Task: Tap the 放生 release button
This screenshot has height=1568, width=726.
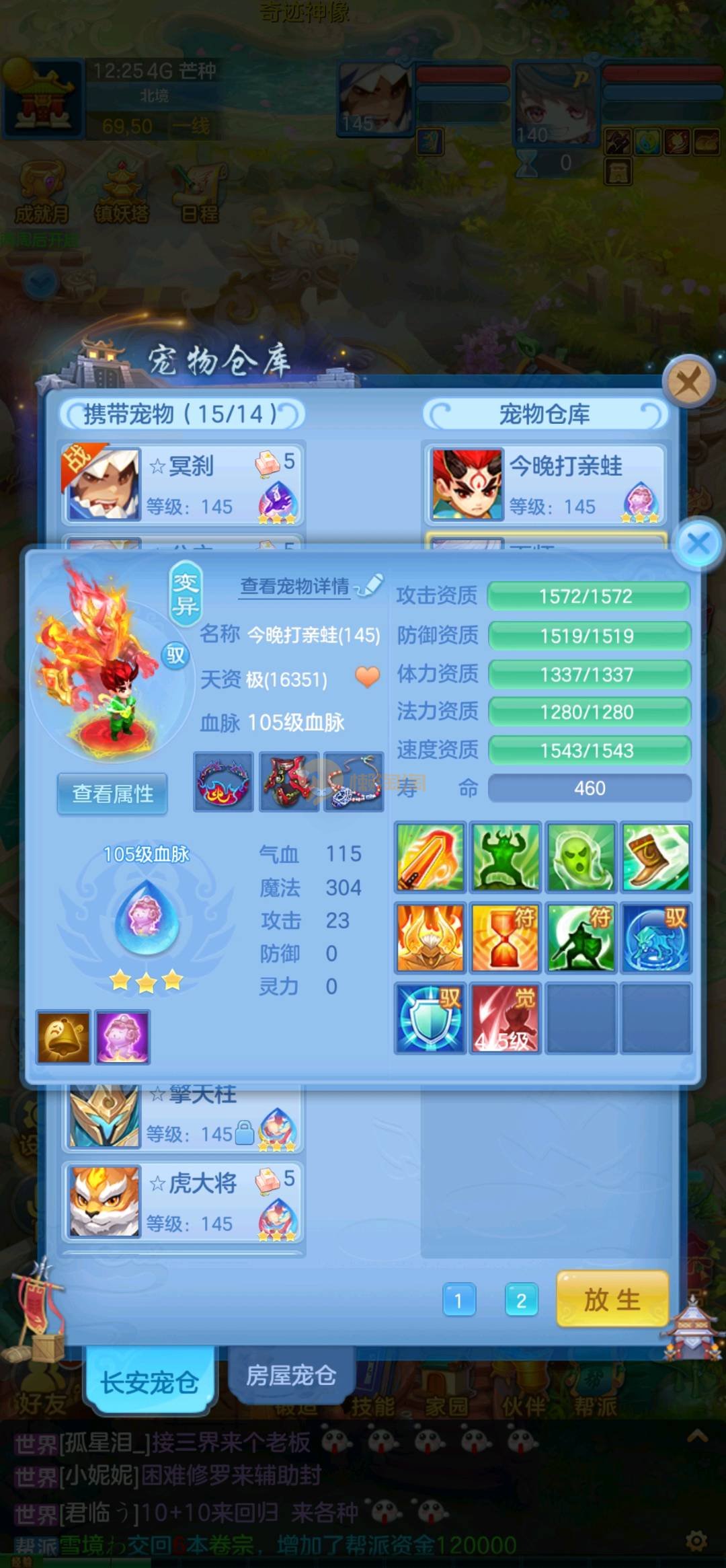Action: coord(612,1299)
